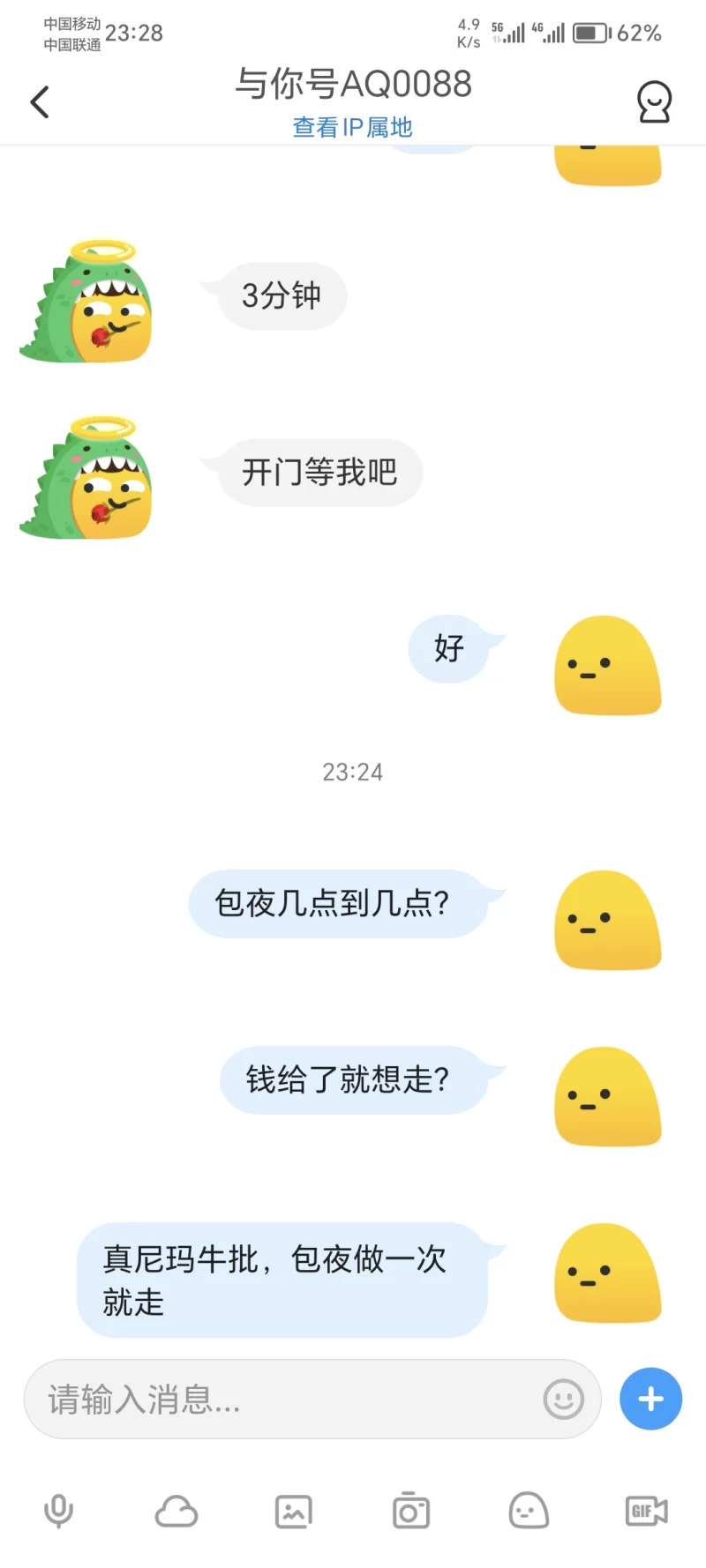Screen dimensions: 706x1568
Task: Record a voice message with microphone
Action: click(x=59, y=1512)
